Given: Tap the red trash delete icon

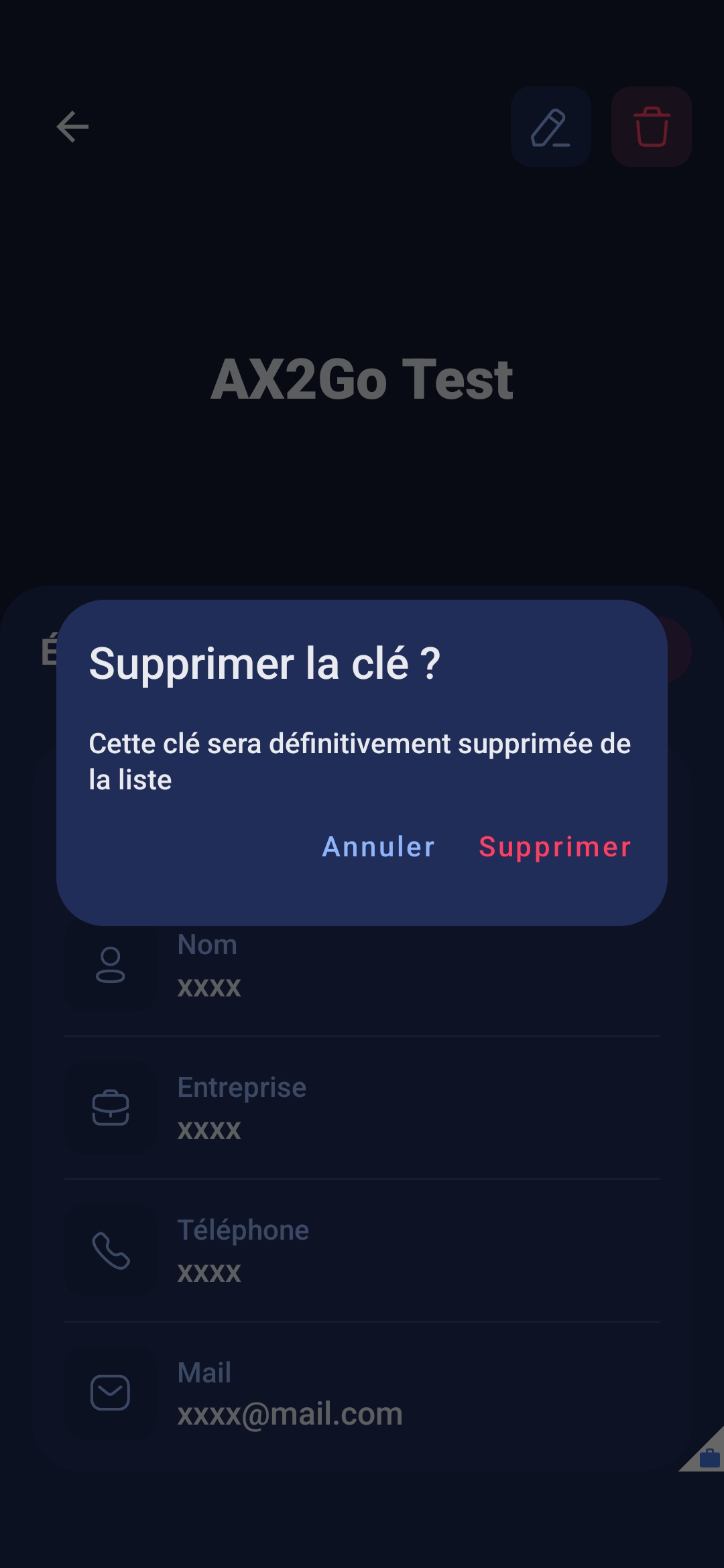Looking at the screenshot, I should point(651,127).
